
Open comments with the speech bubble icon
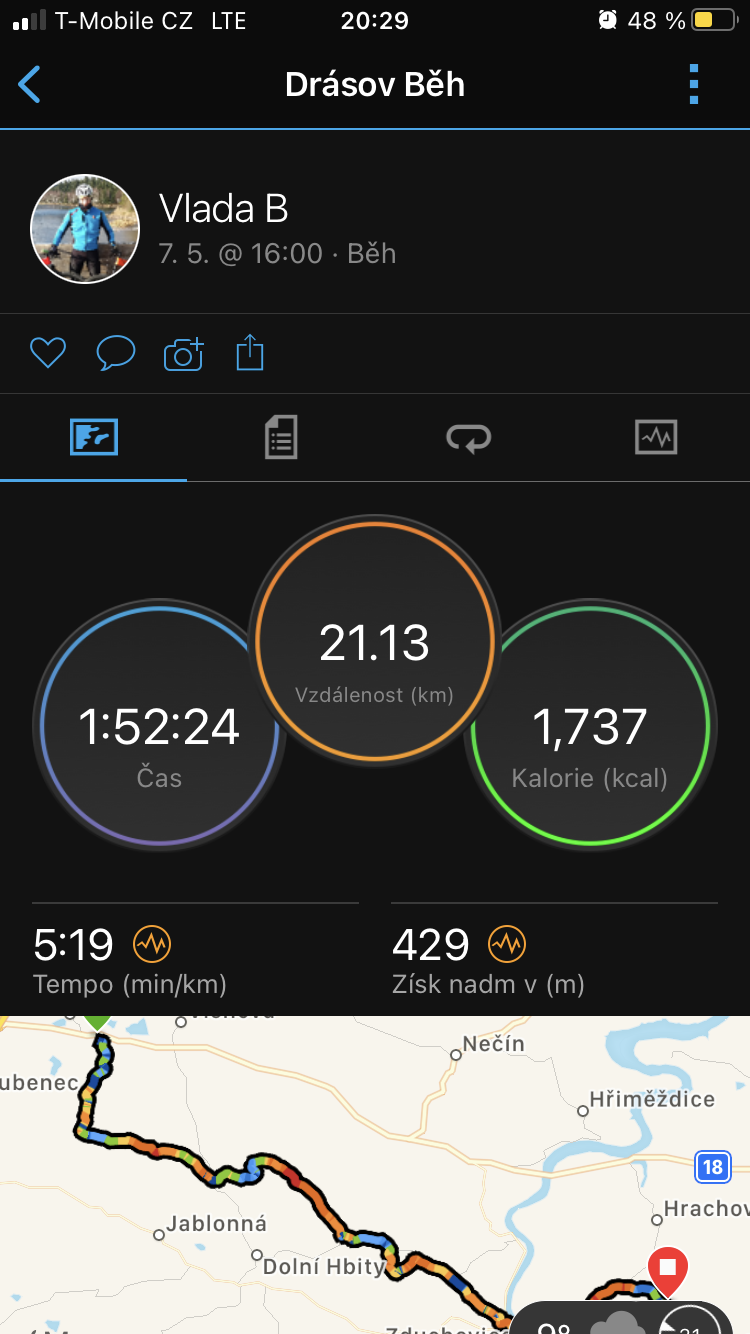[x=115, y=353]
